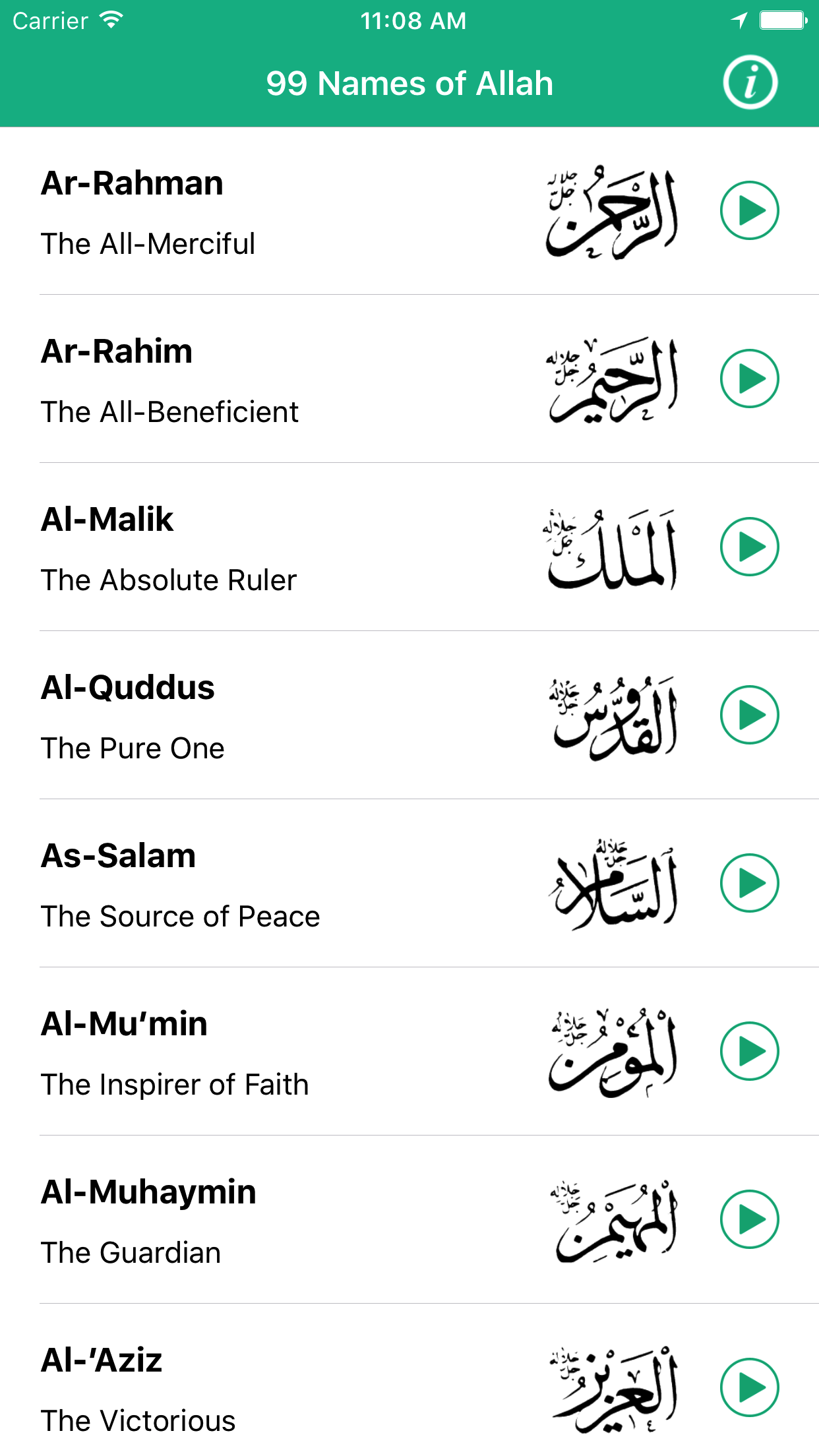Select Al-Mu'min, The Inspirer of Faith
819x1456 pixels.
coord(264,1052)
